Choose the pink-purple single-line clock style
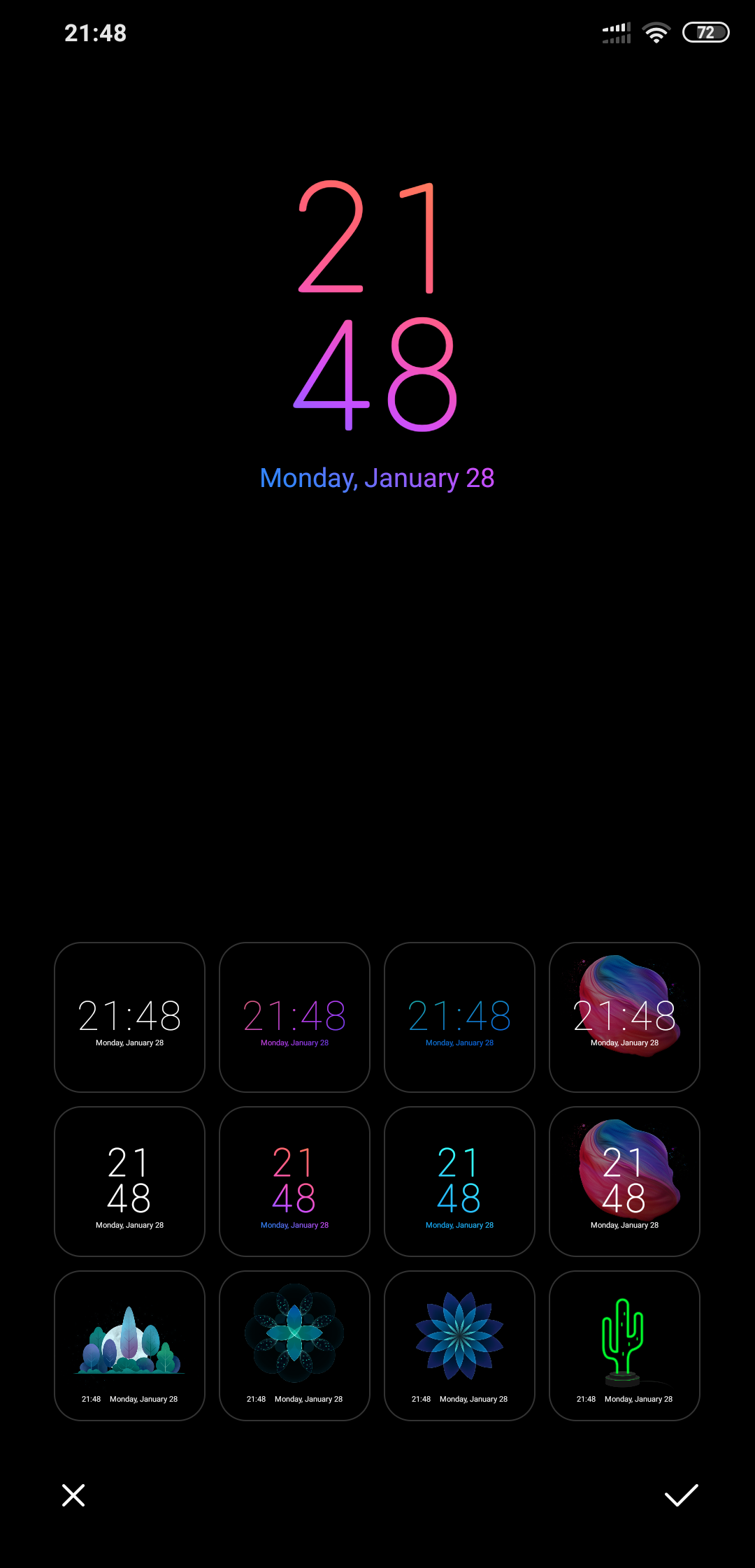Viewport: 755px width, 1568px height. [x=294, y=1017]
